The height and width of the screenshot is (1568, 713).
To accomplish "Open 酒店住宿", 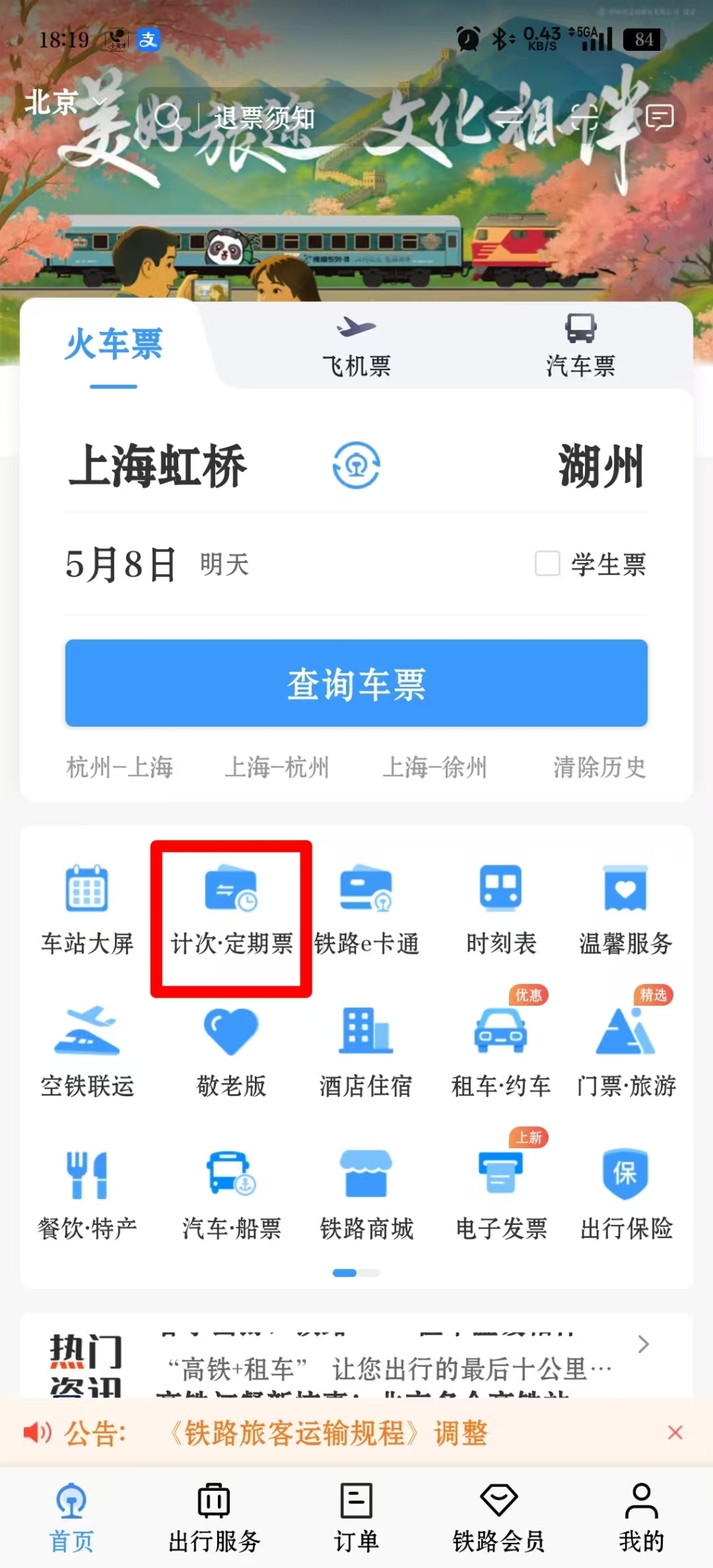I will pyautogui.click(x=366, y=1052).
